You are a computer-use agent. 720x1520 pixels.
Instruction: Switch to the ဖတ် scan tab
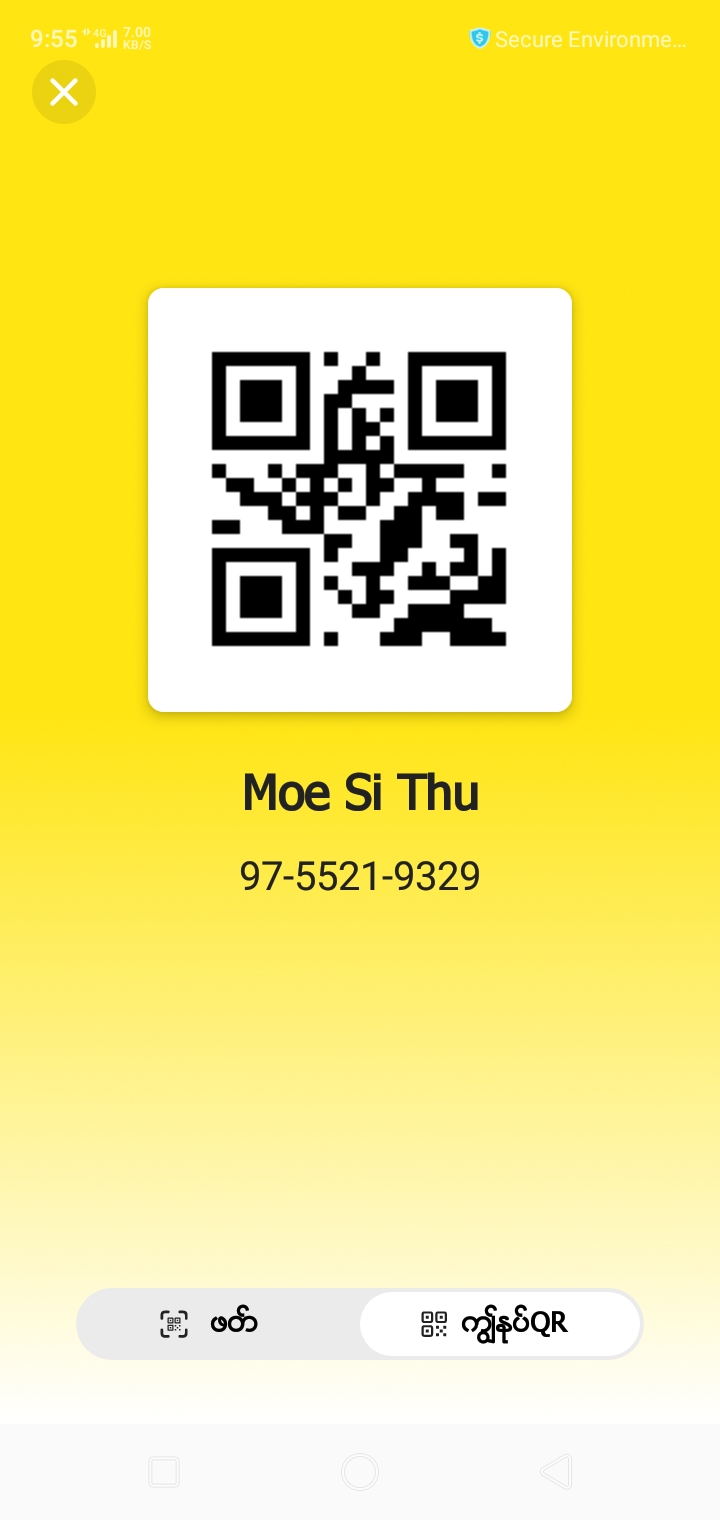[218, 1324]
